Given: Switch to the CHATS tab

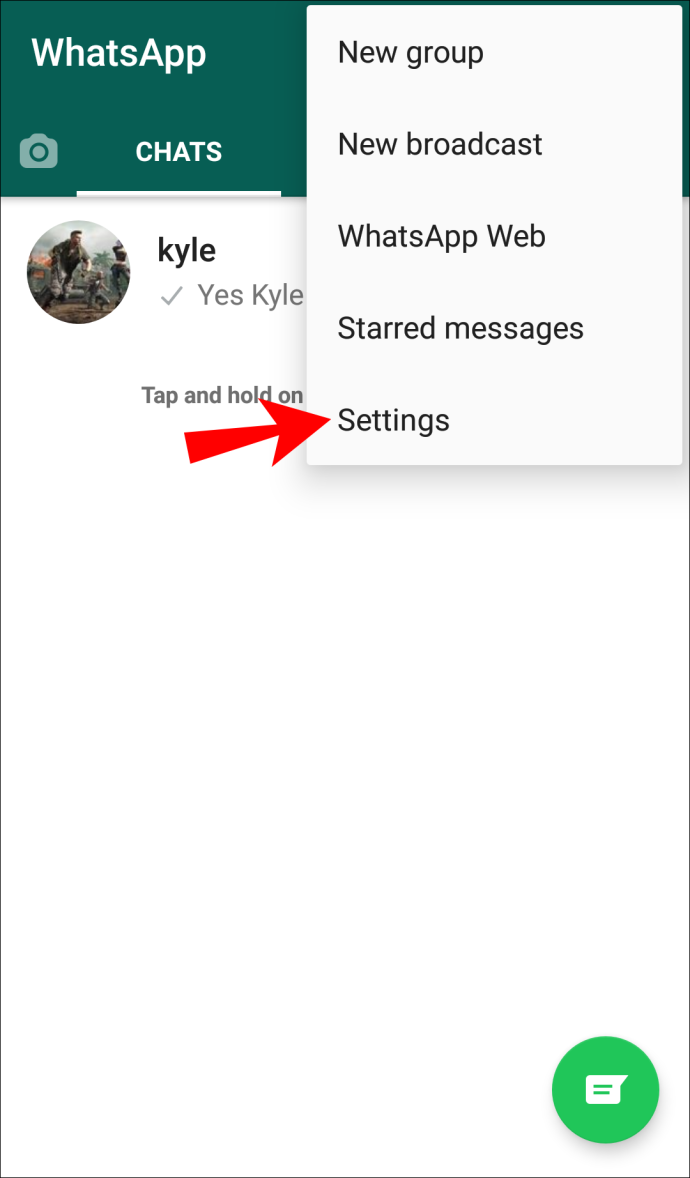Looking at the screenshot, I should pos(179,153).
